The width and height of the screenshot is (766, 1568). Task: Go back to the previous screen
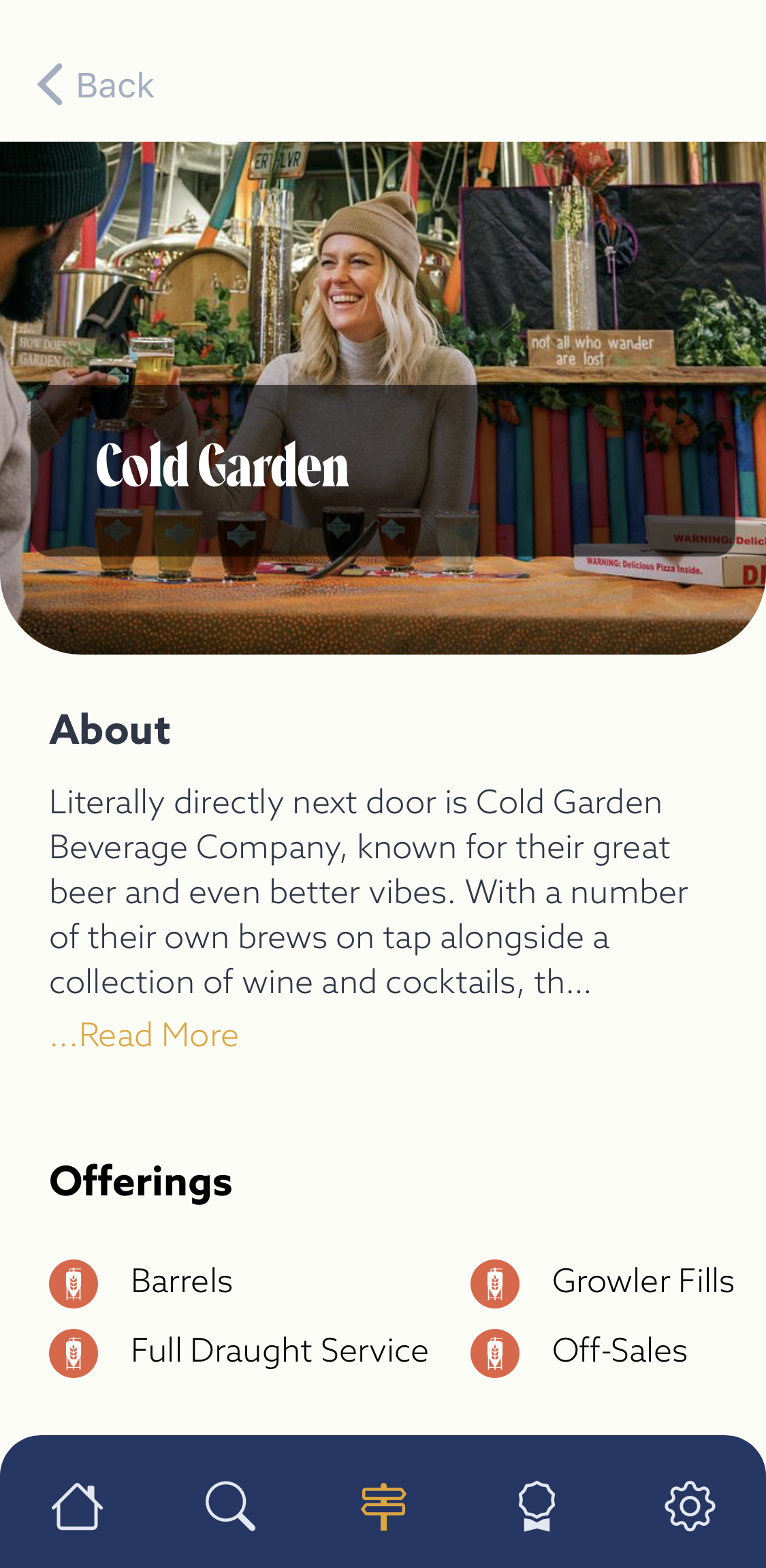point(95,85)
